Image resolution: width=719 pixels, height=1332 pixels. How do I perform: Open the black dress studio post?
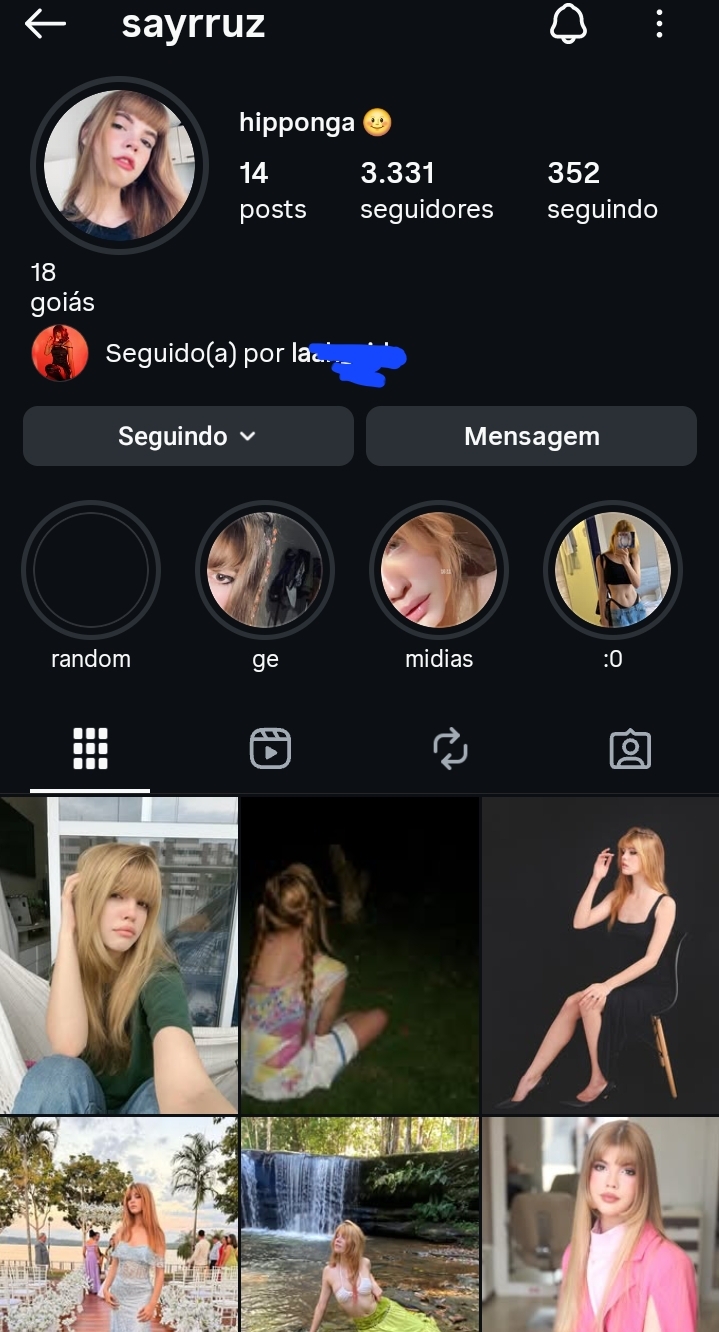coord(600,955)
